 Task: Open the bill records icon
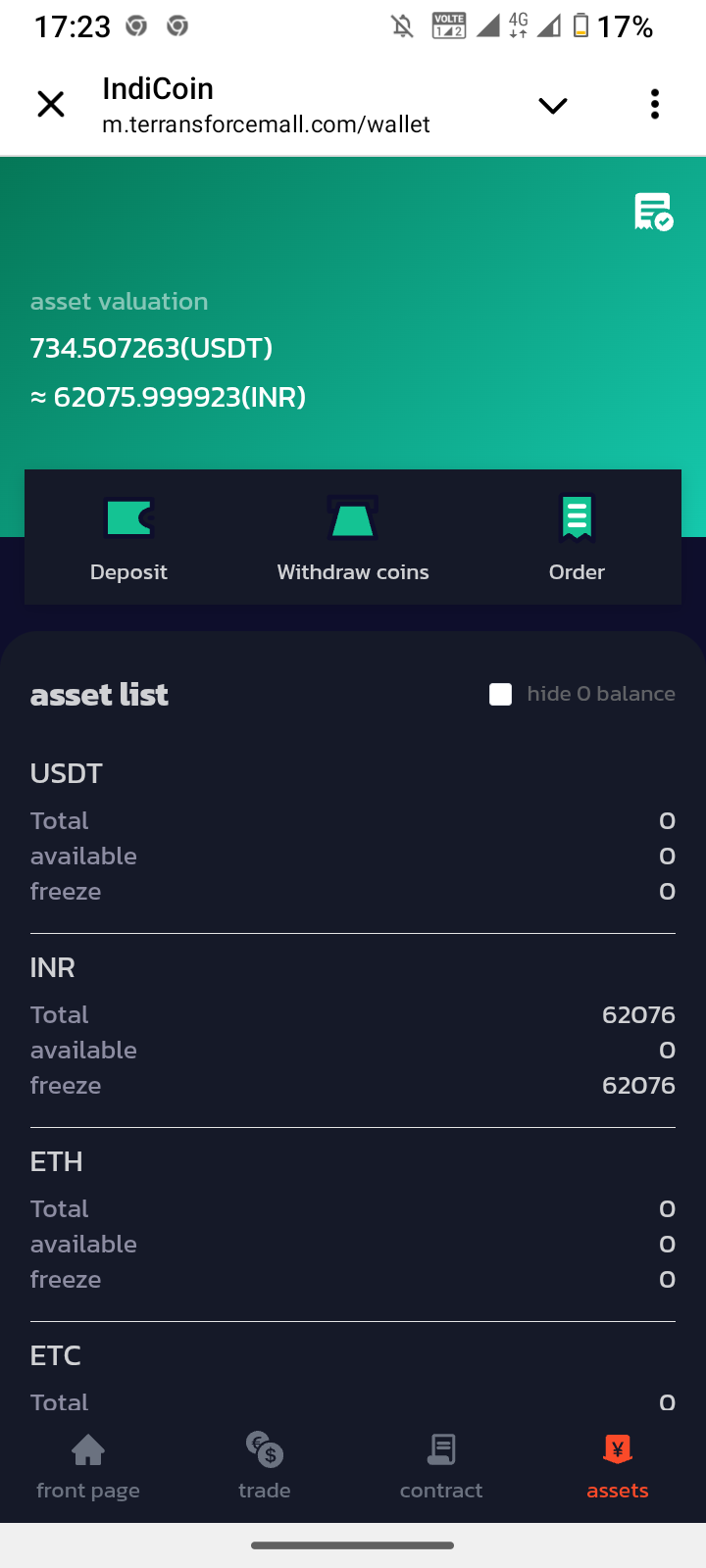tap(653, 212)
